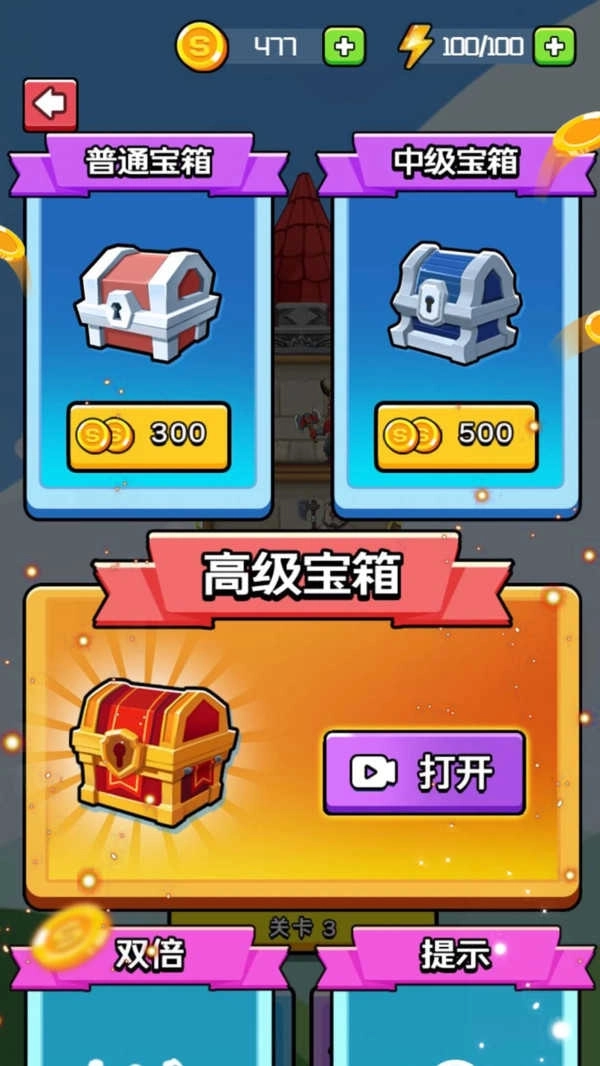Open the 提示 card
The image size is (600, 1066).
click(x=455, y=1000)
